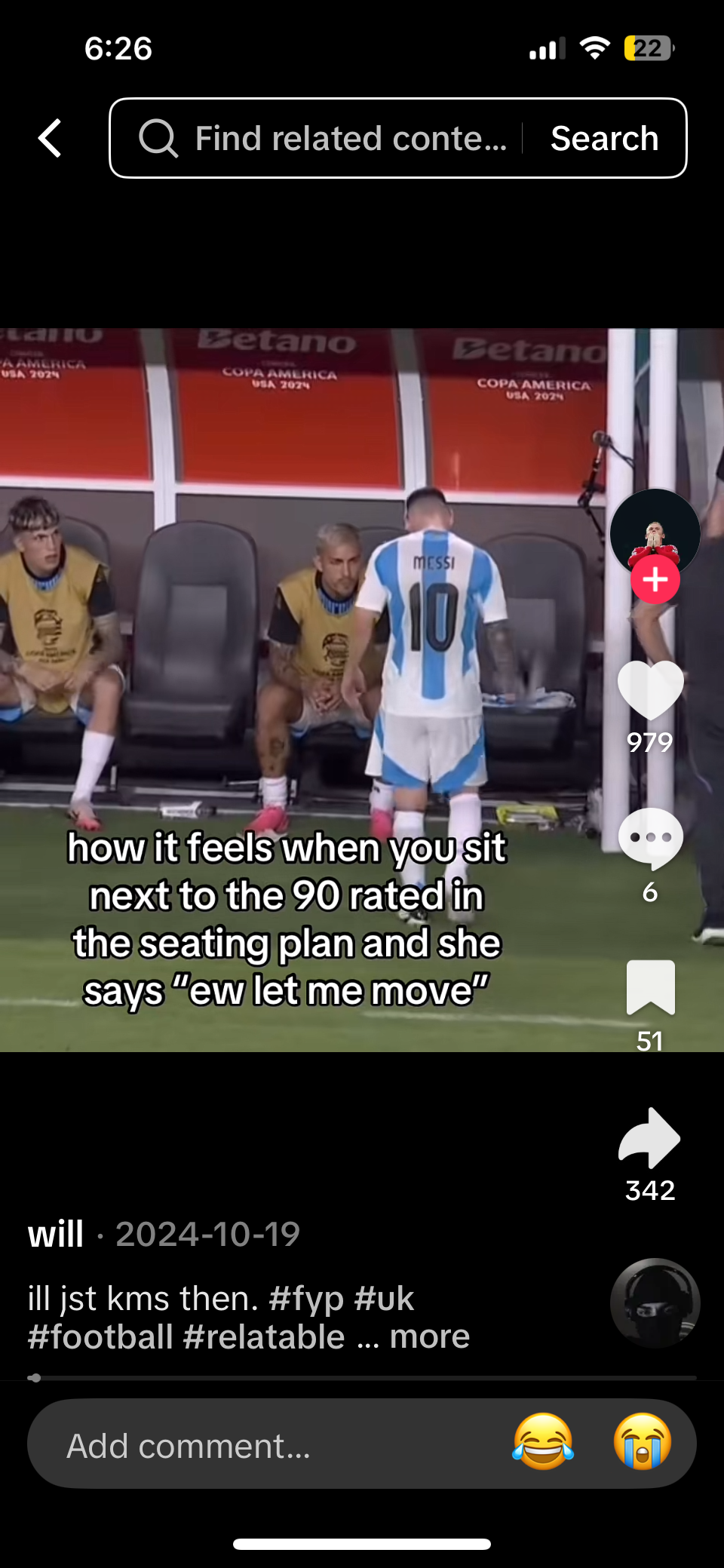Image resolution: width=724 pixels, height=1568 pixels.
Task: Tap the Search button
Action: tap(604, 139)
